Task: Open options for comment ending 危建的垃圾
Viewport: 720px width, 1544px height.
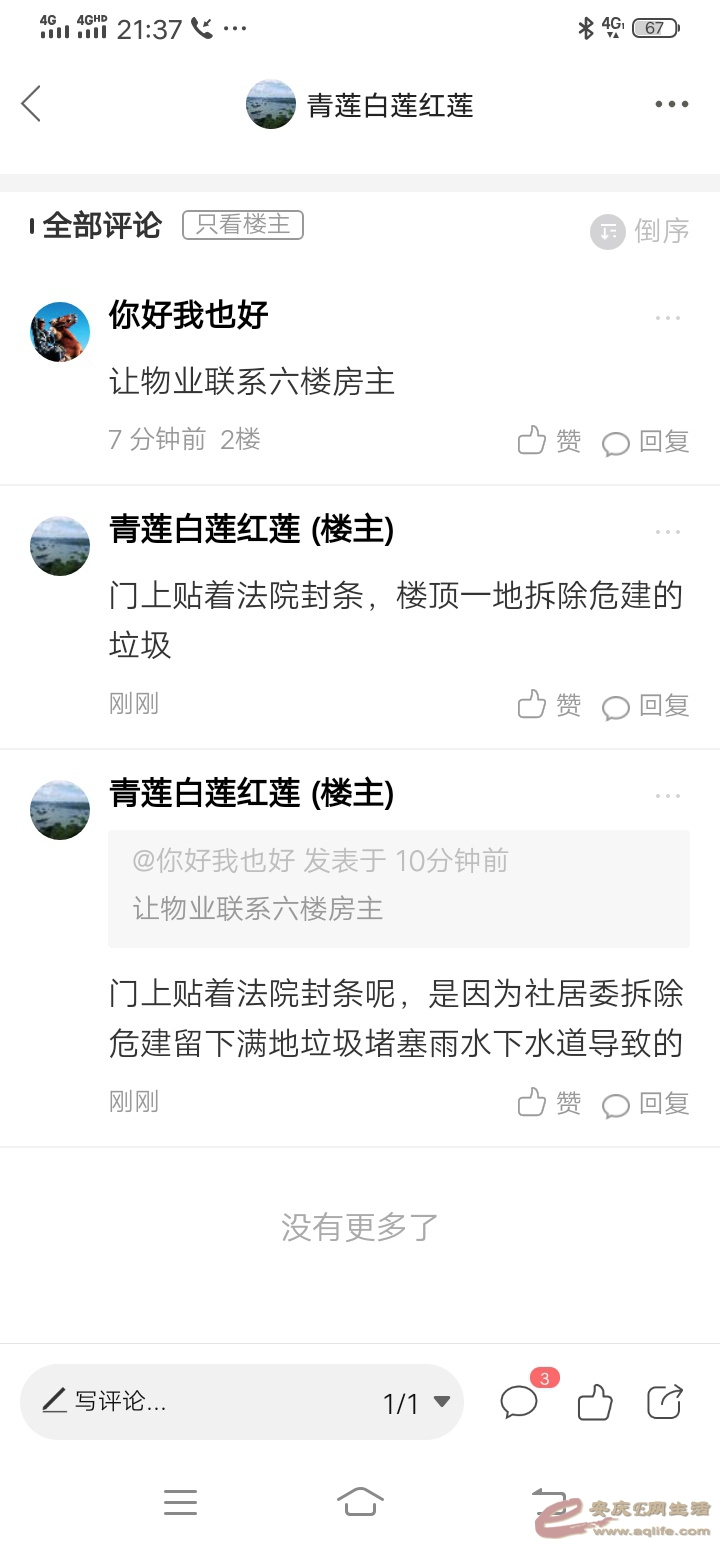Action: coord(667,532)
